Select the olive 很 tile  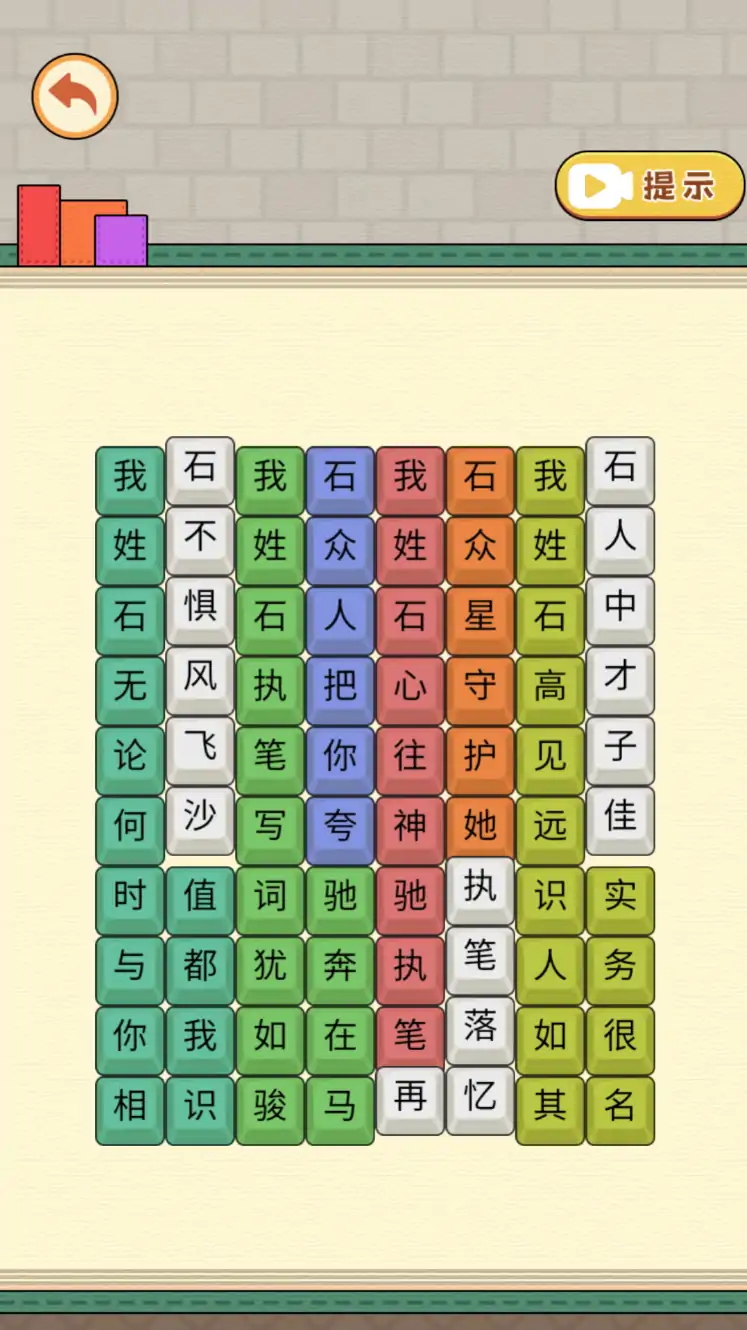620,1037
